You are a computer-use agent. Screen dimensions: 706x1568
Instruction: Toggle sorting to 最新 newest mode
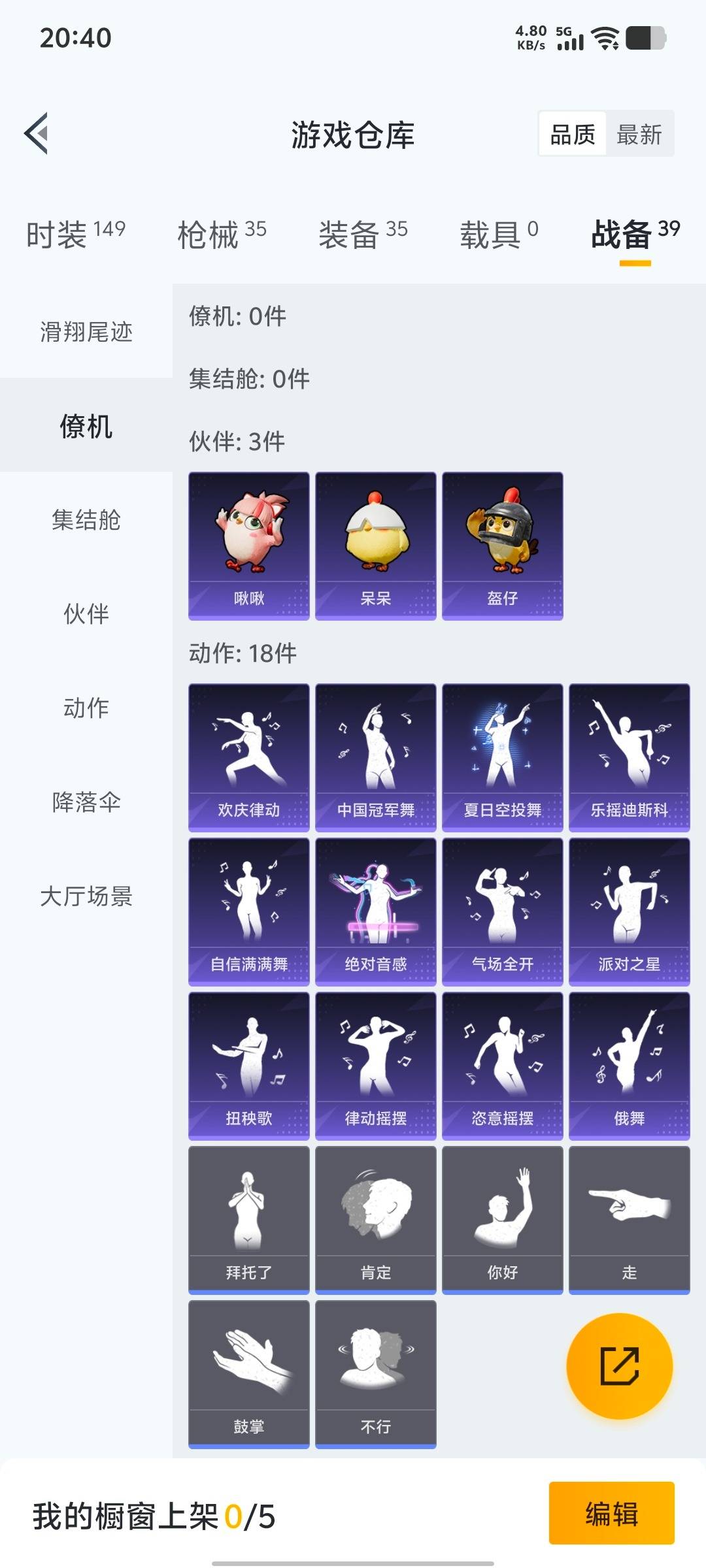639,135
